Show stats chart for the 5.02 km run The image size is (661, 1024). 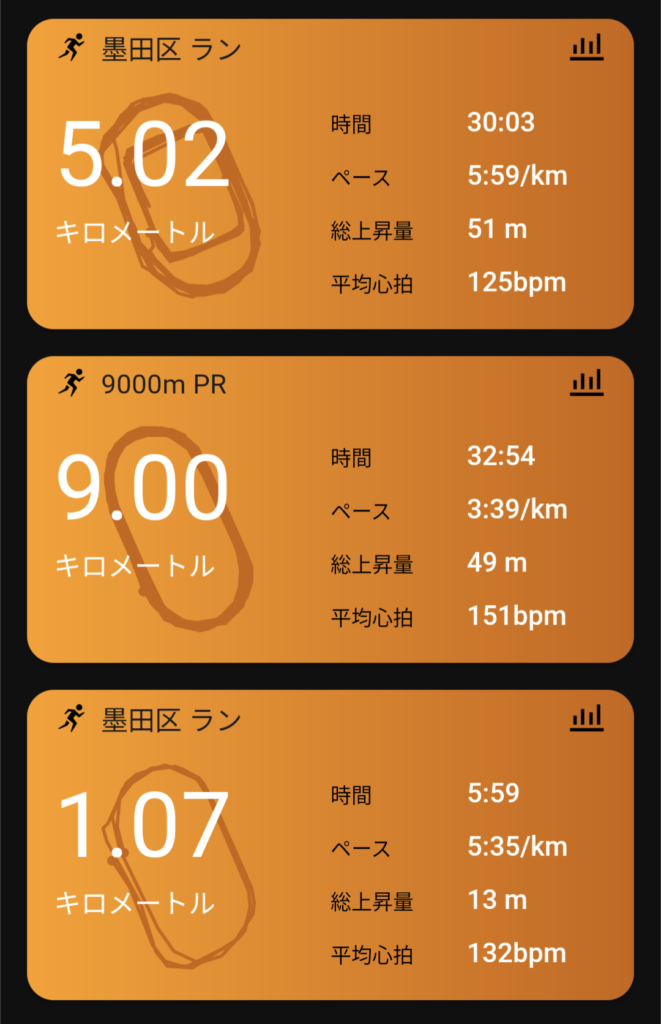click(587, 47)
